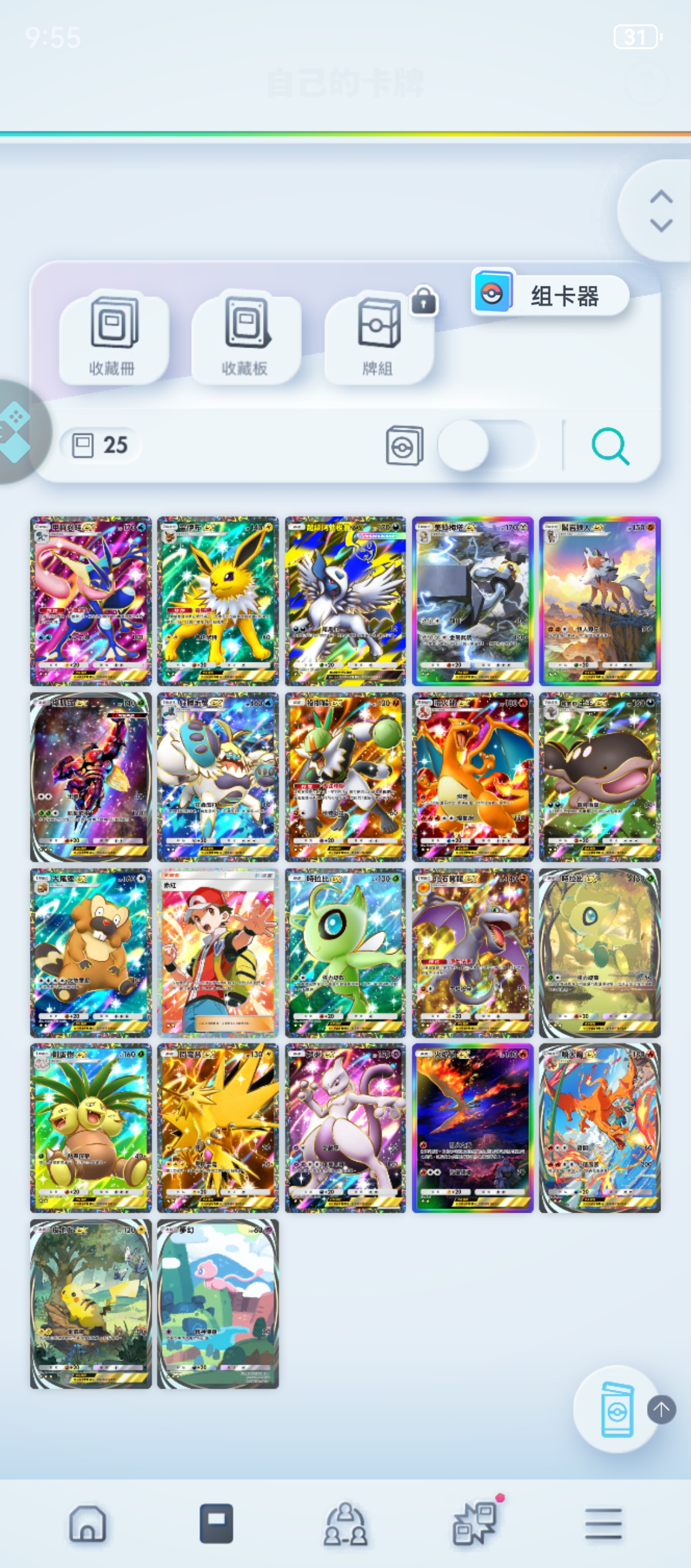Open the Mew landscape card

point(218,1304)
